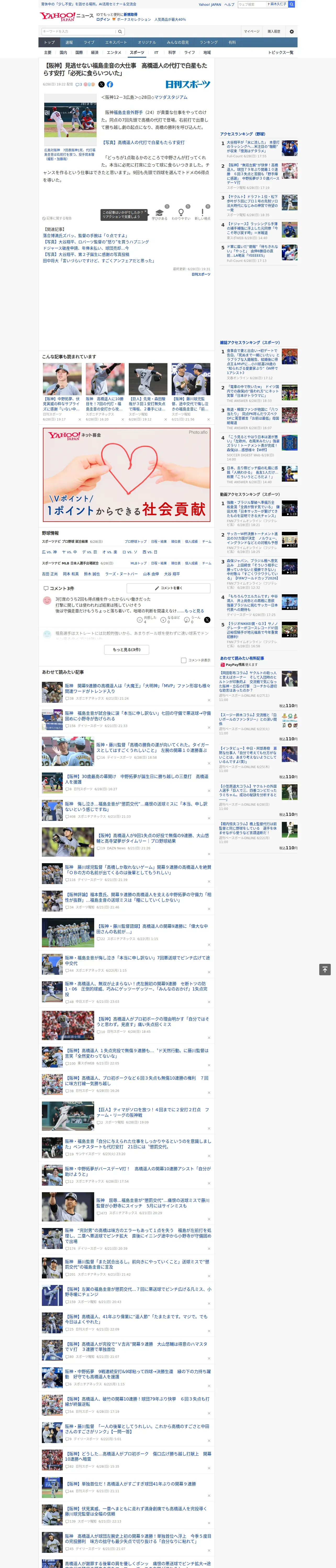Open the settings gear icon

pyautogui.click(x=292, y=32)
